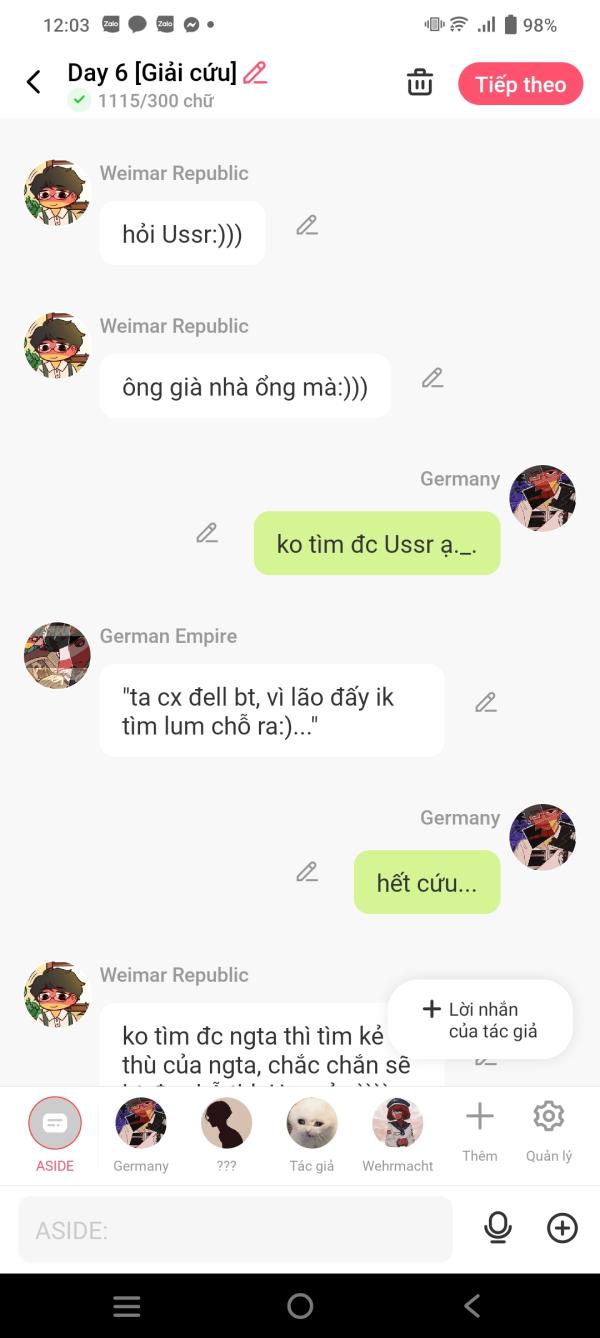Add a new character with Thêm
Viewport: 600px width, 1338px height.
(x=480, y=1131)
